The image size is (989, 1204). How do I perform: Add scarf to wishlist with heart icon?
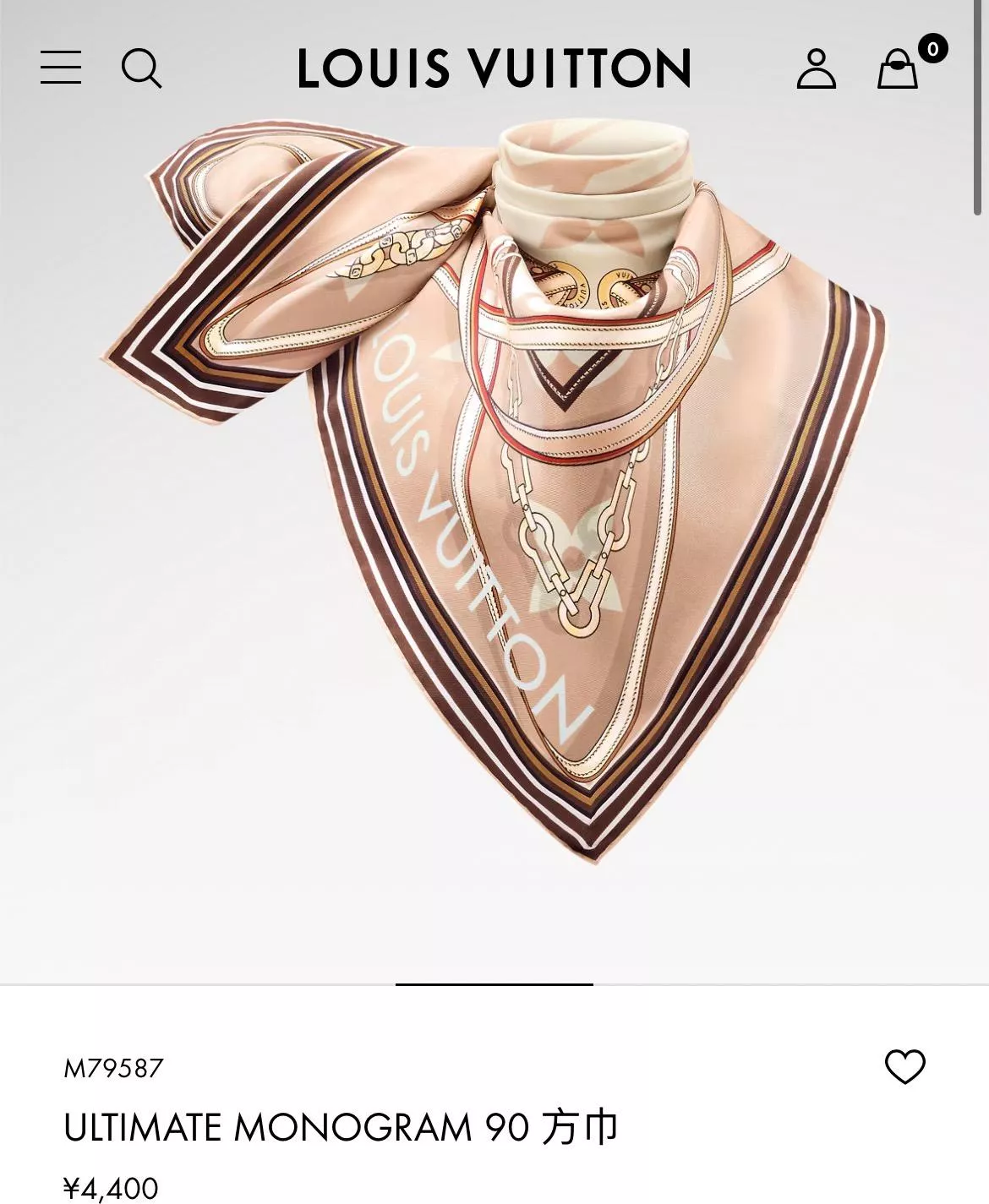point(904,1066)
